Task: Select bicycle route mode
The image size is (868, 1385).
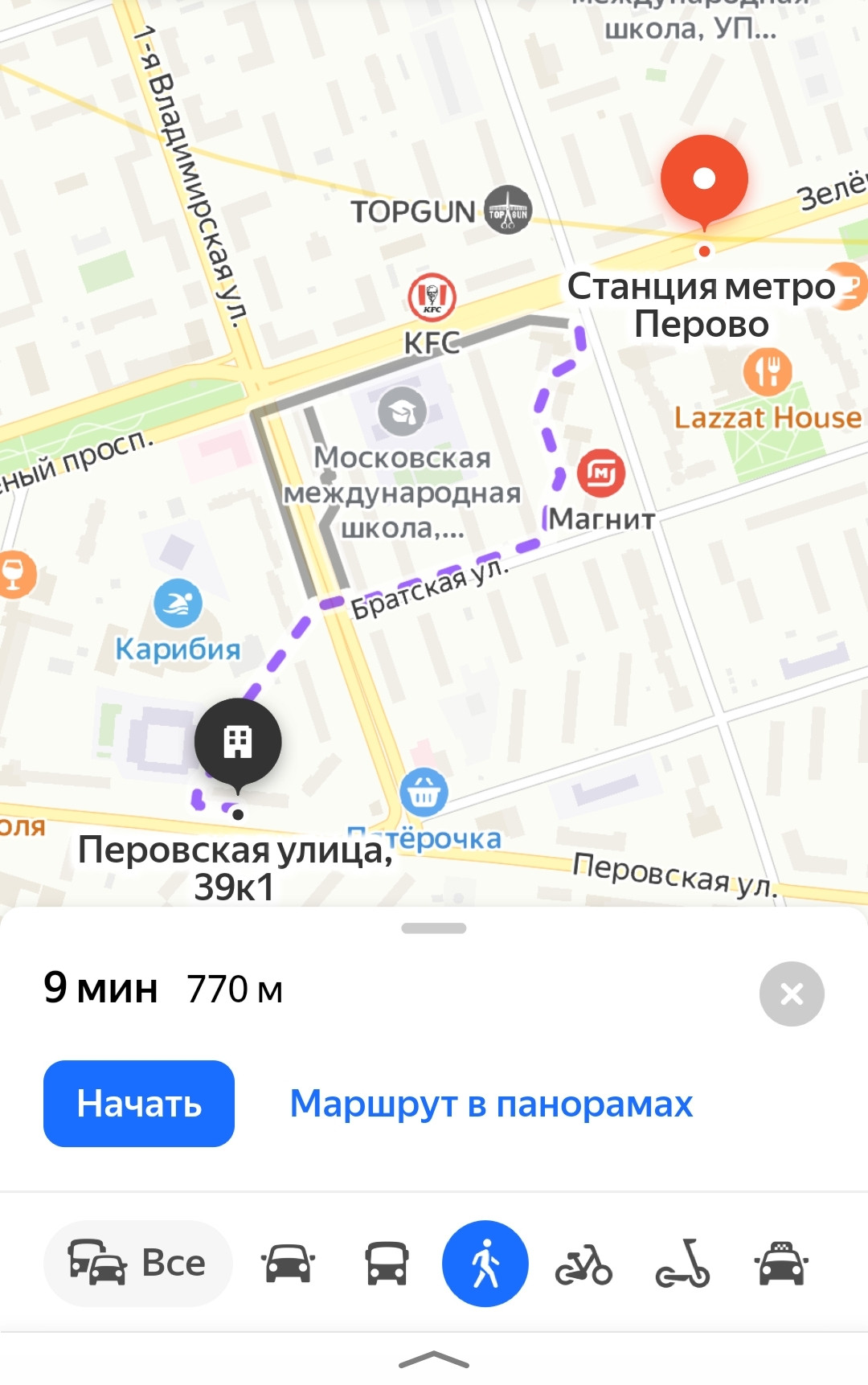Action: (583, 1263)
